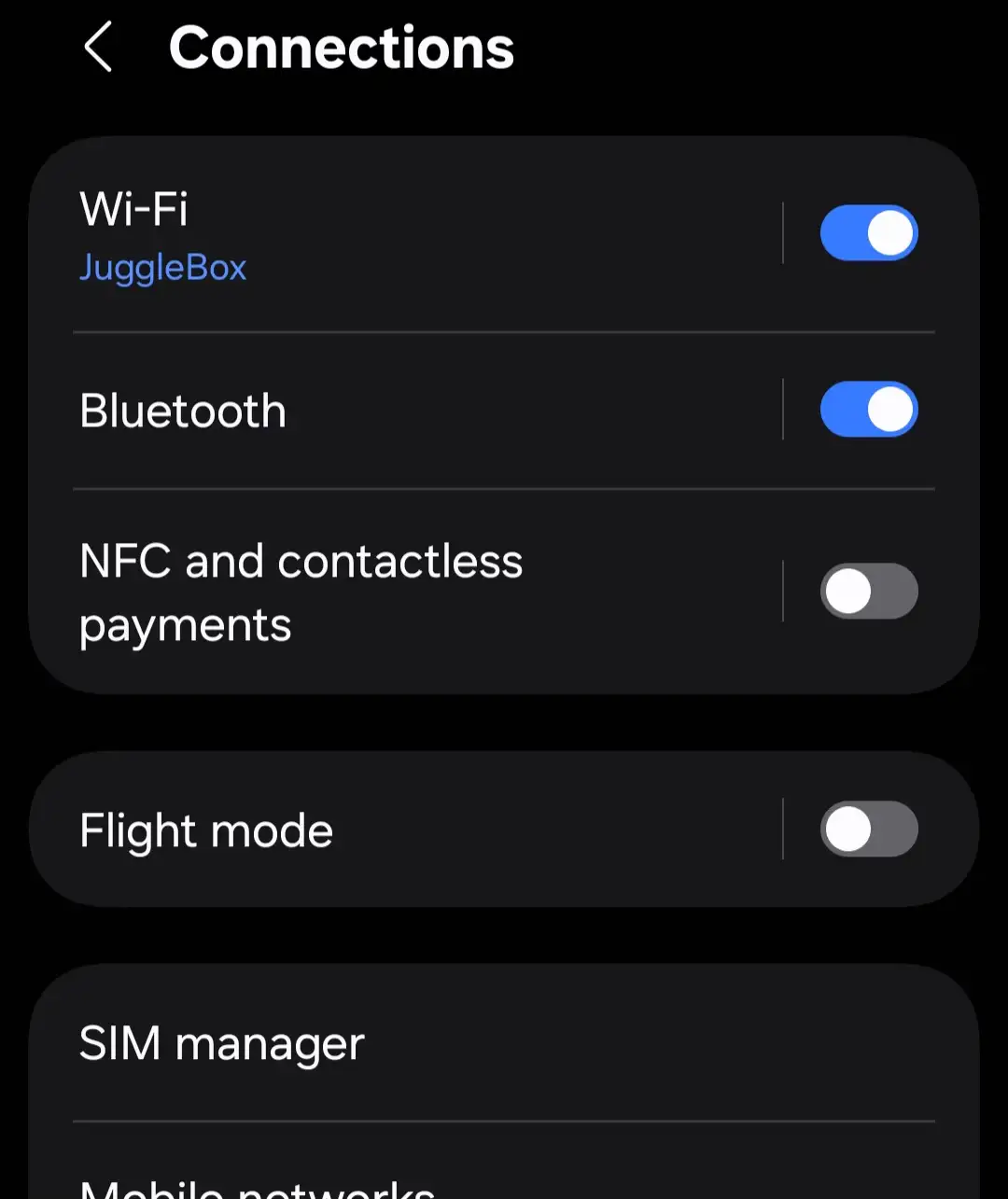Tap the Flight mode row area

tap(420, 830)
